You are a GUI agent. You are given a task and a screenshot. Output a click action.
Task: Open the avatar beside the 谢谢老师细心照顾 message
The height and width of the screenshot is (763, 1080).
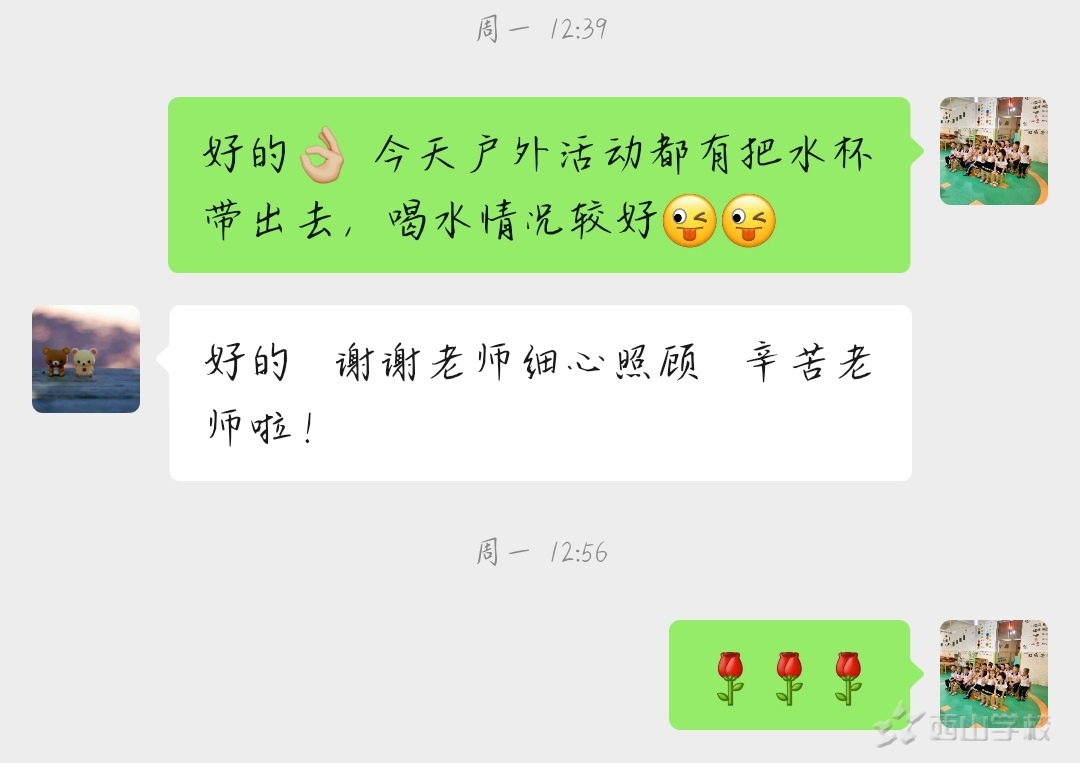point(86,359)
